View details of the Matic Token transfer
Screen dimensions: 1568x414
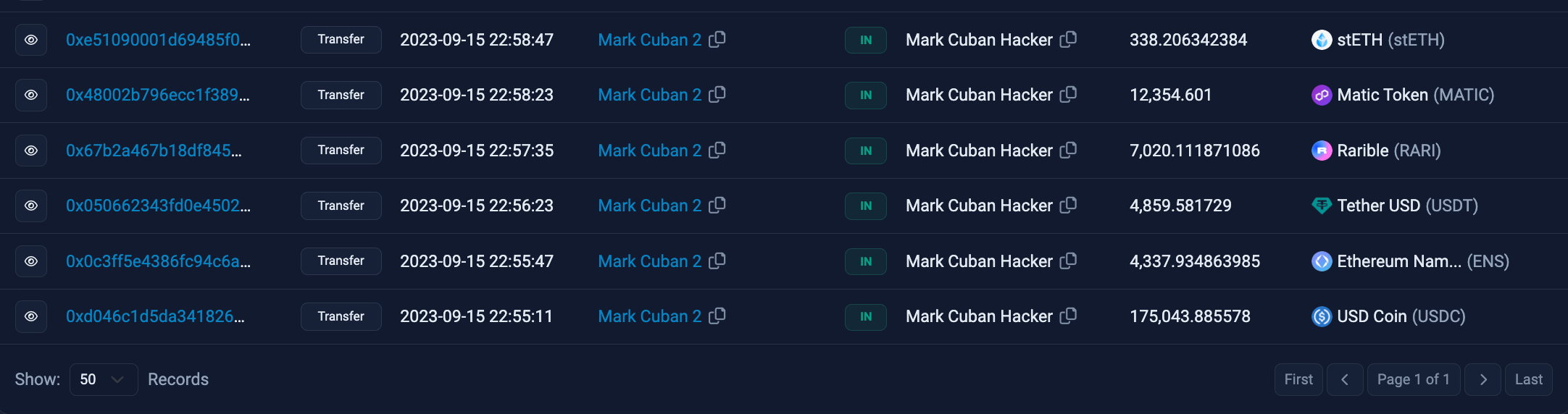(31, 95)
